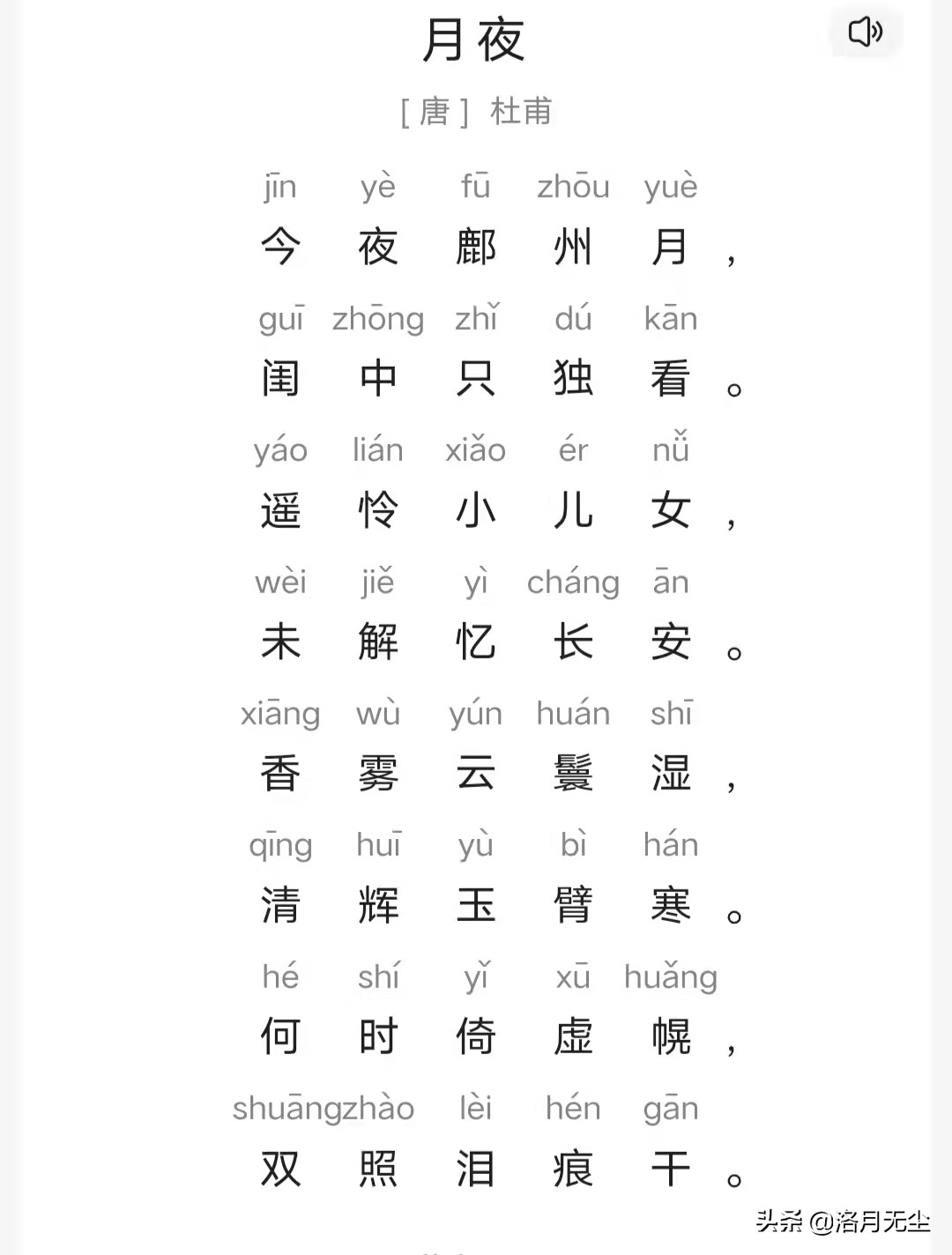This screenshot has height=1255, width=952.
Task: Click the character 玉 in line six
Action: (476, 906)
